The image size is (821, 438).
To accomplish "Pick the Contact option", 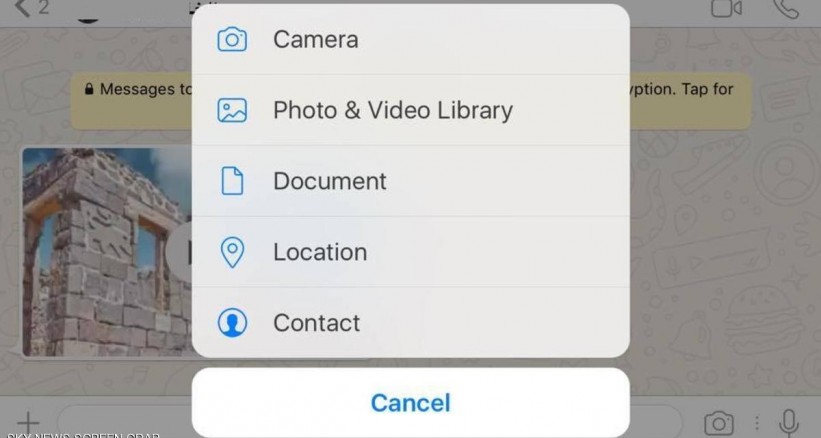I will pyautogui.click(x=410, y=323).
